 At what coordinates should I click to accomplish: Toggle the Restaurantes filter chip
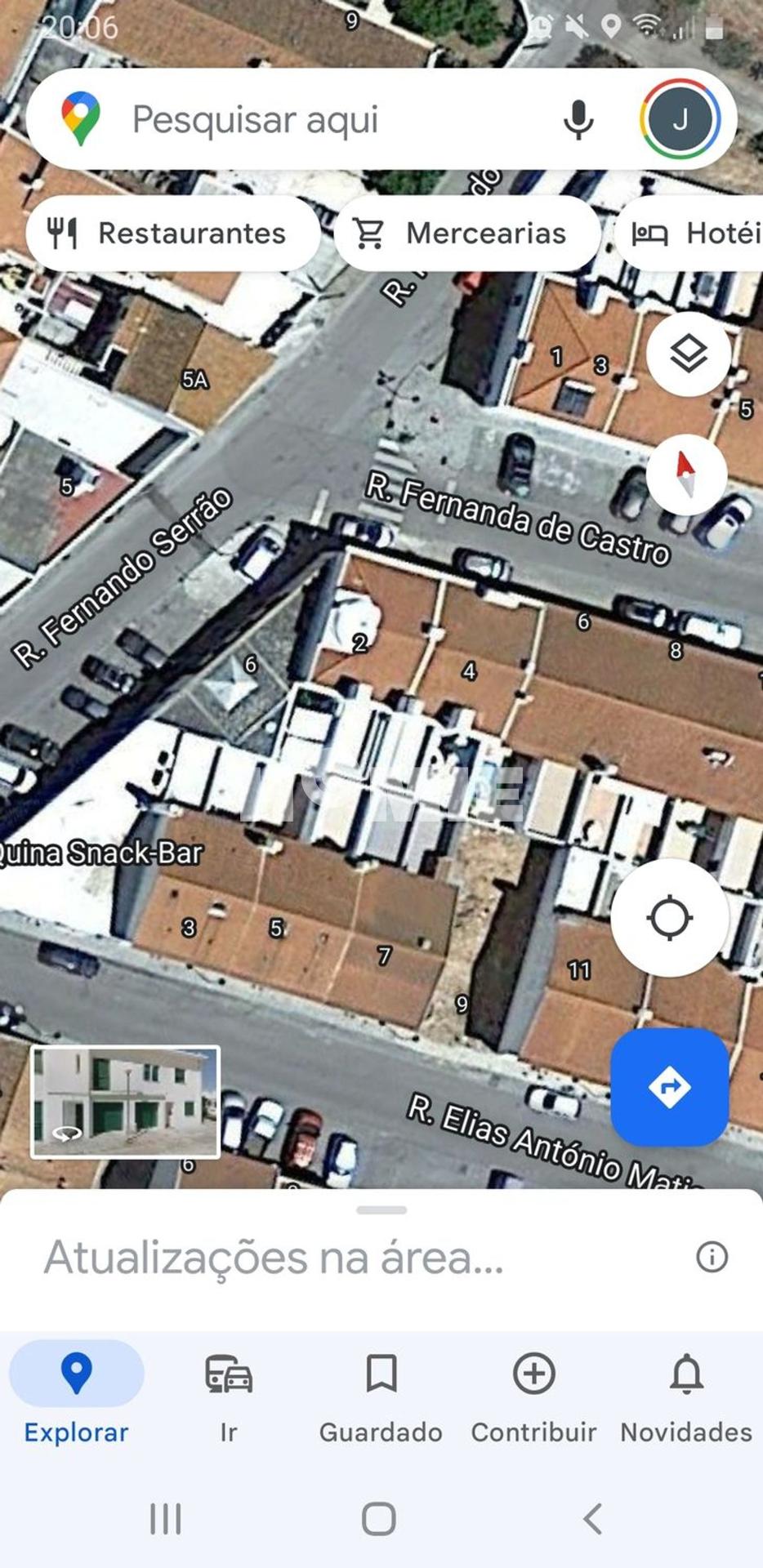coord(173,233)
